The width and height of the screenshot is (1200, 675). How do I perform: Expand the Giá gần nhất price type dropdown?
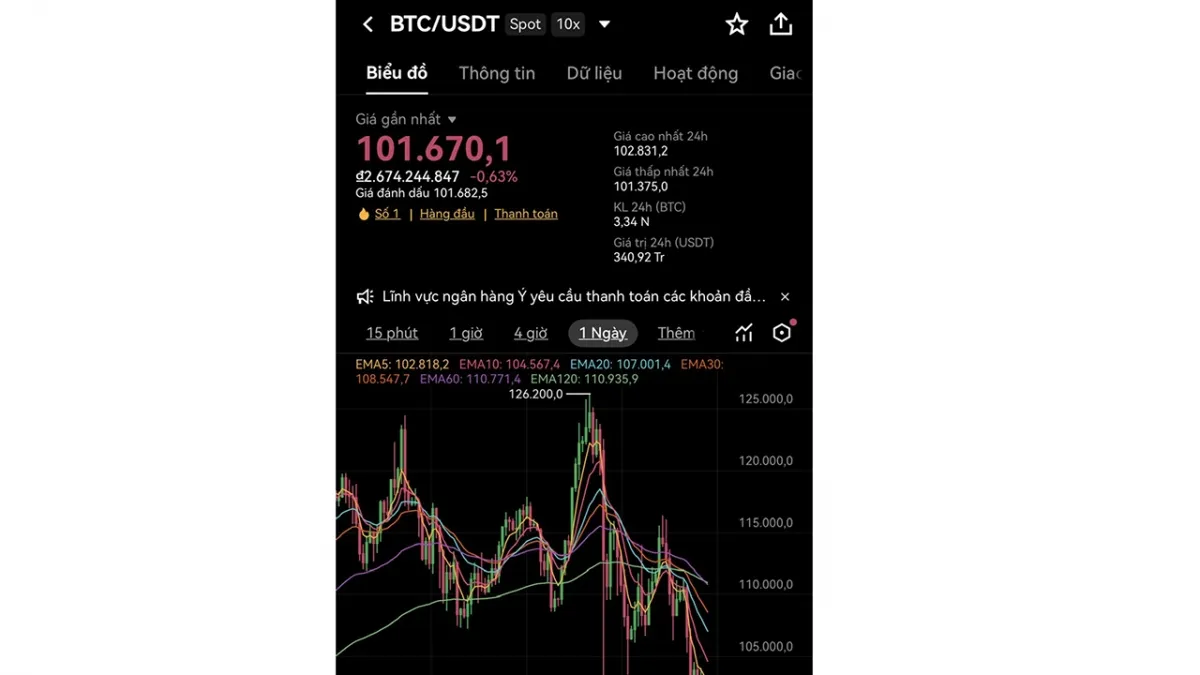(452, 119)
